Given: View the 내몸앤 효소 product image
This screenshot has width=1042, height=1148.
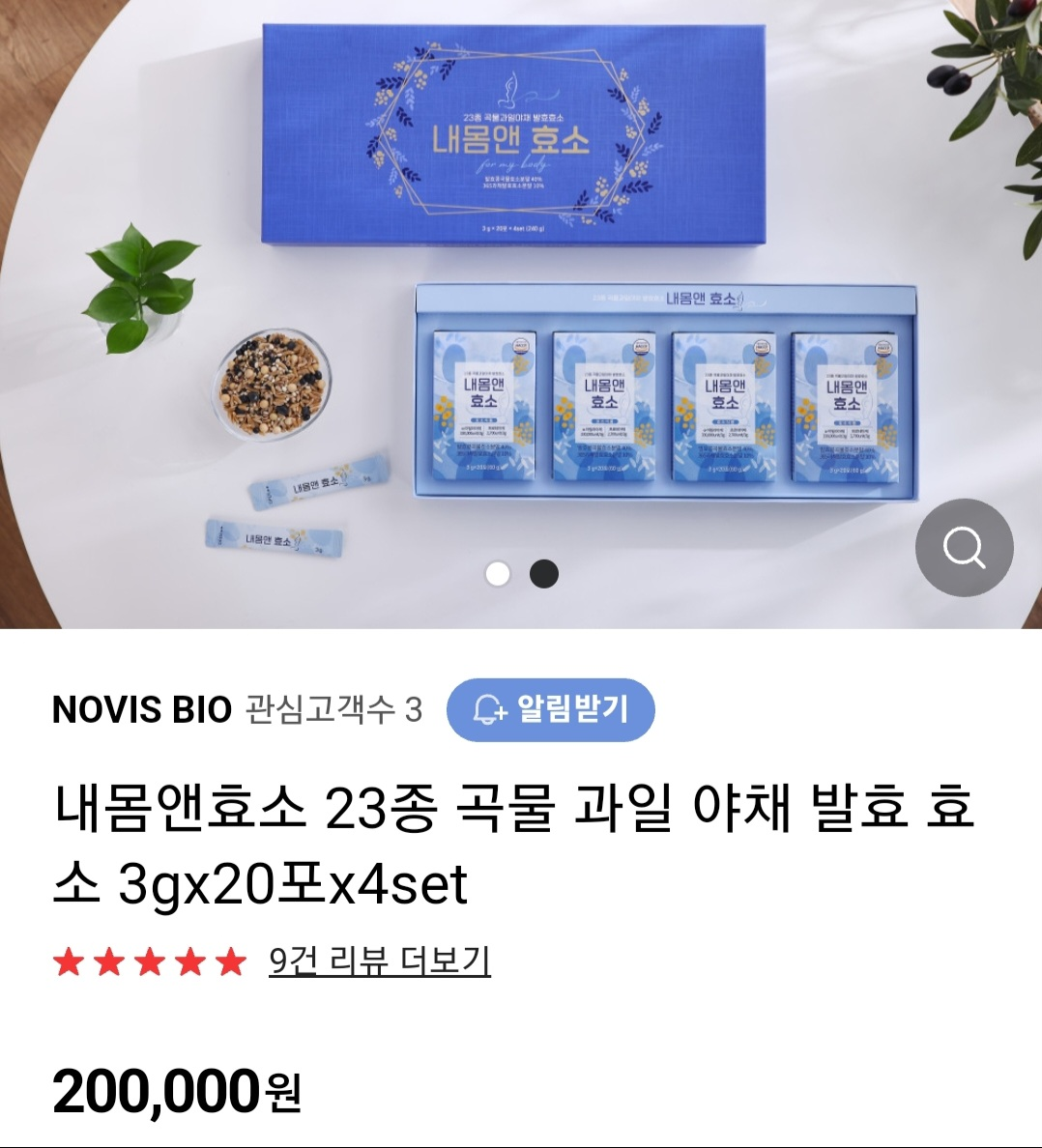Looking at the screenshot, I should pos(522,290).
